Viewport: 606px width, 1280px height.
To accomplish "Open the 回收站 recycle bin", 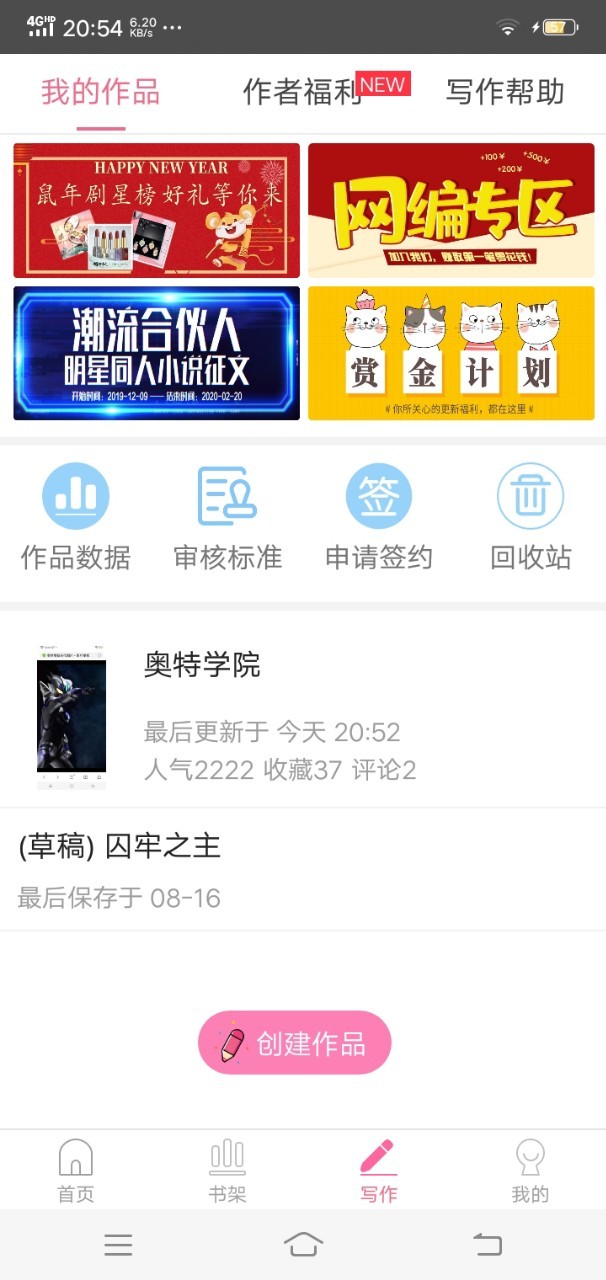I will [x=530, y=517].
